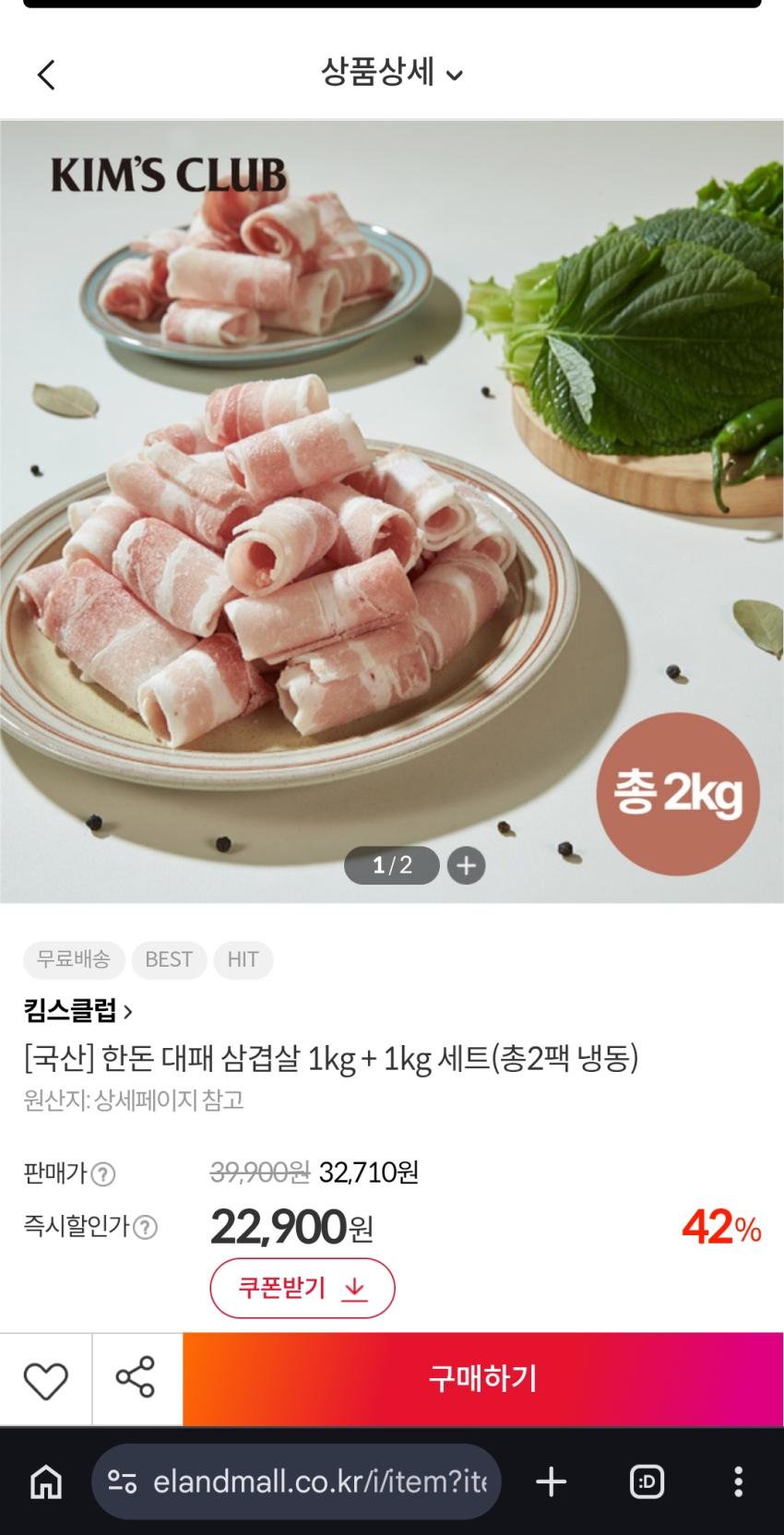
Task: Open the browser overflow menu
Action: (738, 1482)
